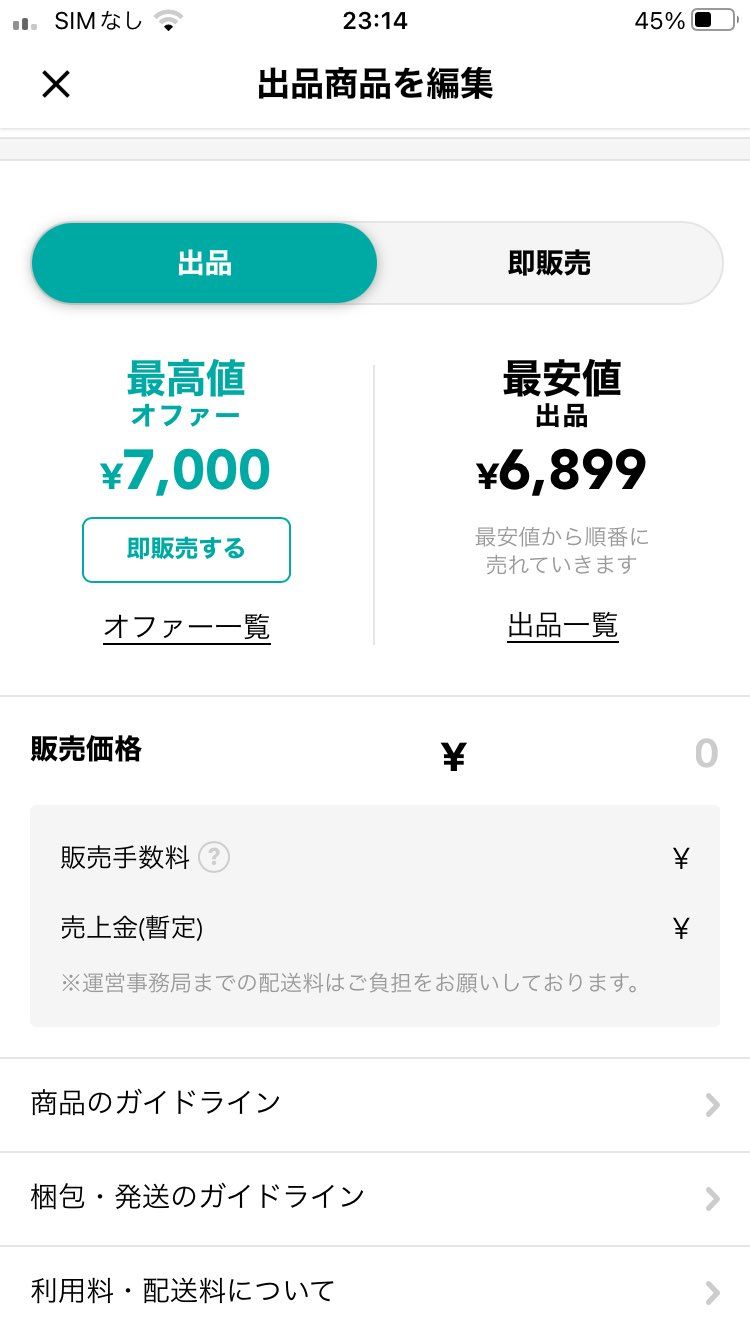This screenshot has width=750, height=1334.
Task: Tap the chevron beside 利用料・配送料について
Action: click(712, 1291)
